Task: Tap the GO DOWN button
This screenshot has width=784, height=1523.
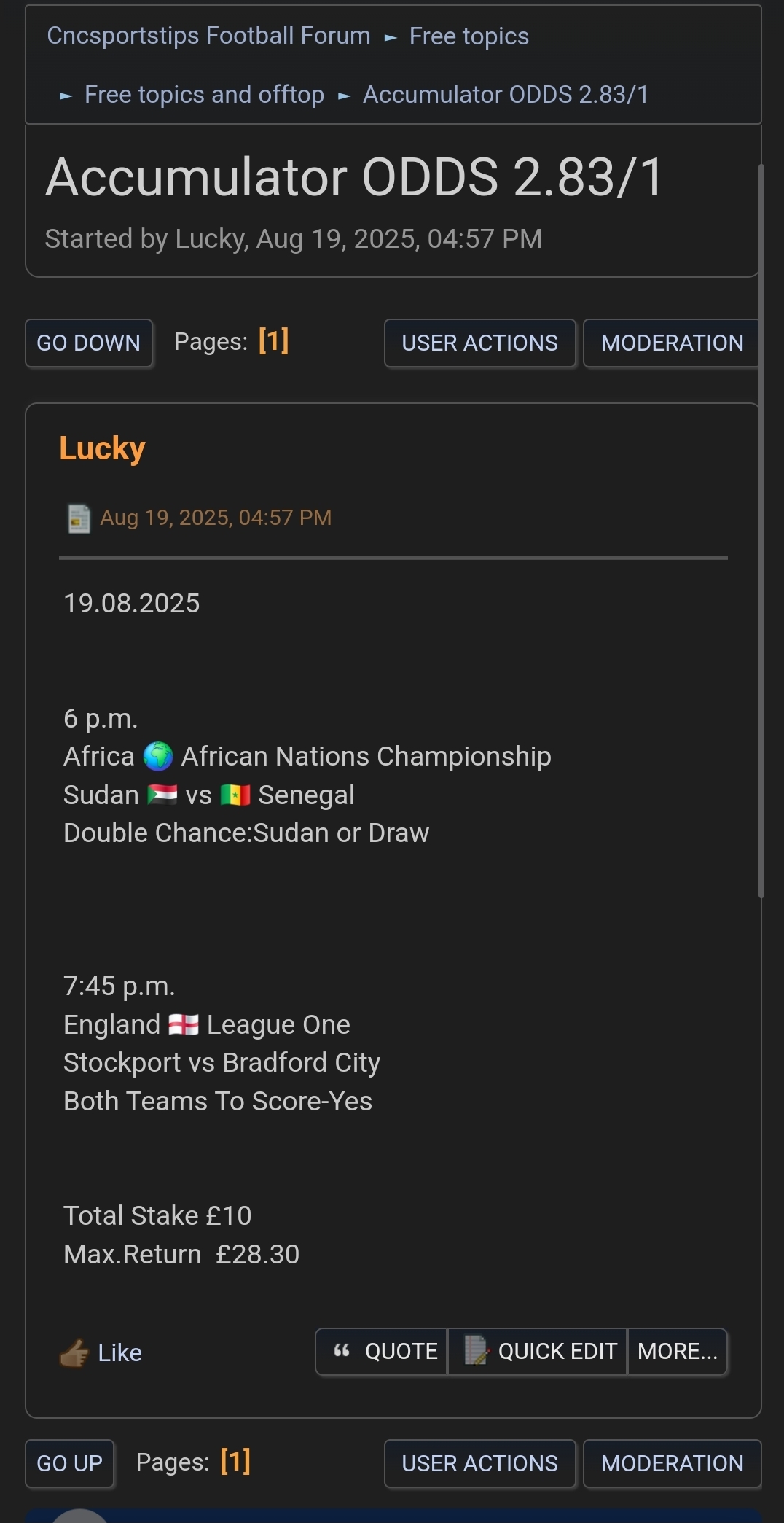Action: (x=89, y=343)
